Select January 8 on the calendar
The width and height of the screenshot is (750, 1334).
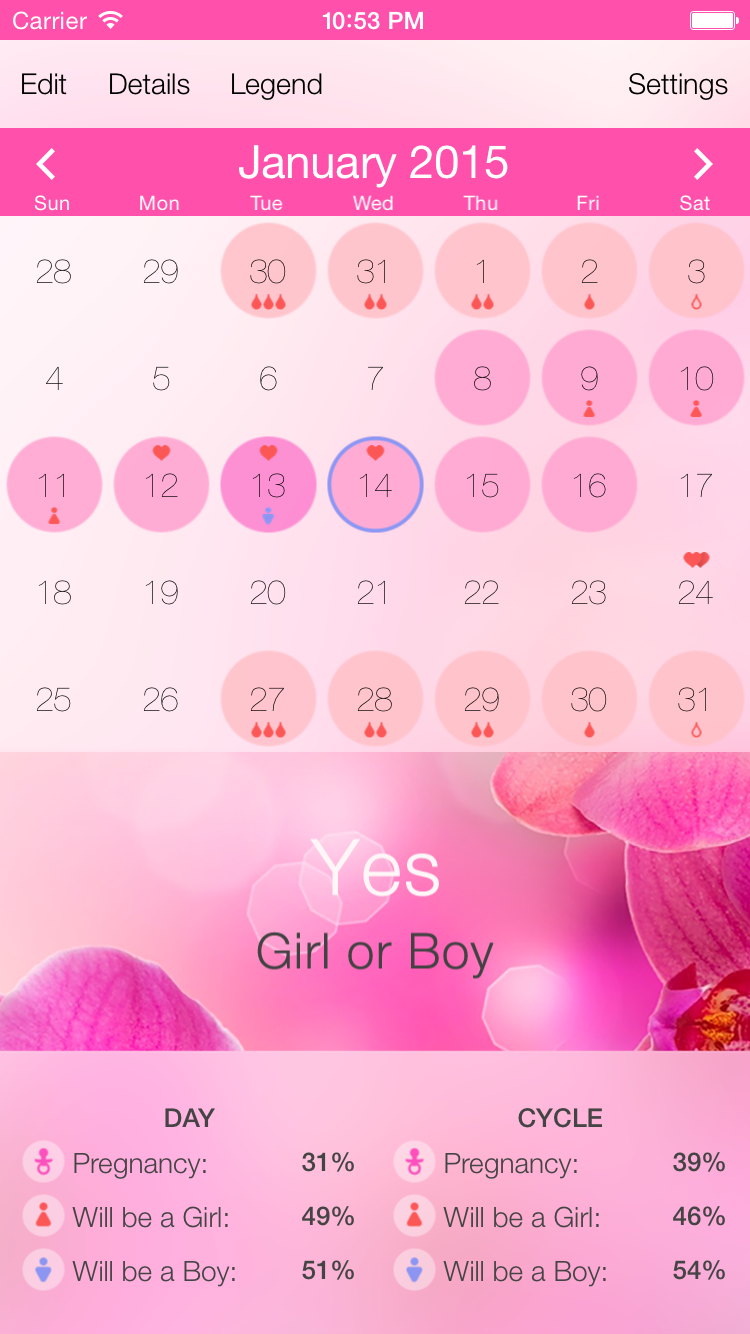point(482,378)
